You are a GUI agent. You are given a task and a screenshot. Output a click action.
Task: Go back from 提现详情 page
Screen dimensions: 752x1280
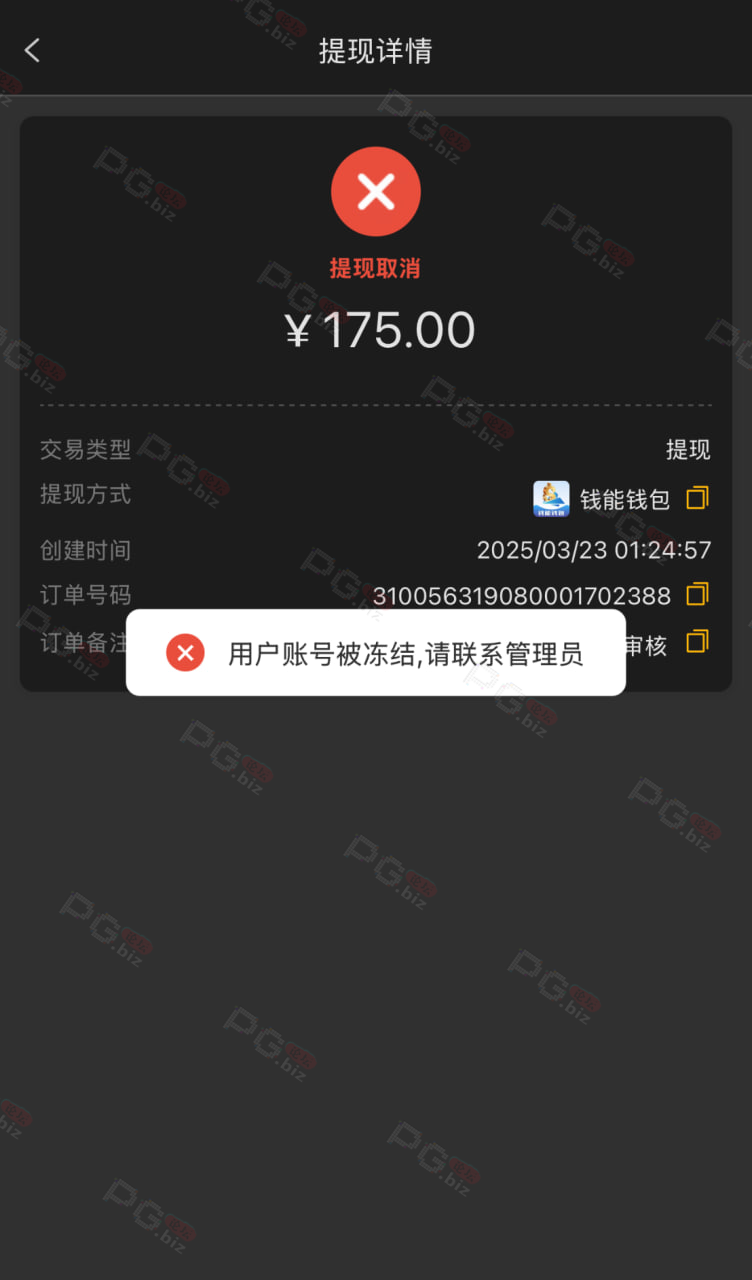tap(33, 50)
